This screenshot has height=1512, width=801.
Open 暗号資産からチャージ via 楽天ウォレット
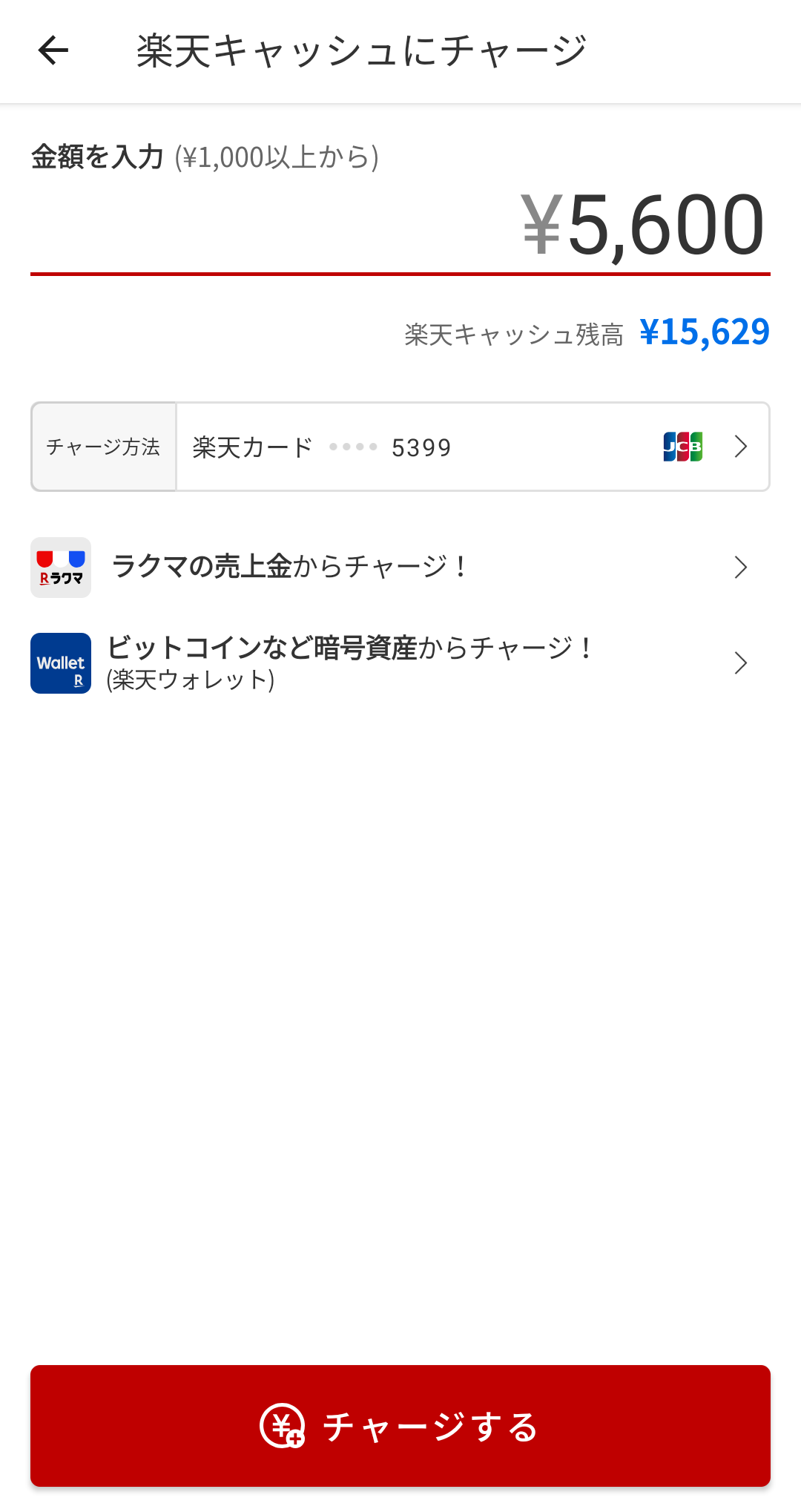pyautogui.click(x=400, y=663)
